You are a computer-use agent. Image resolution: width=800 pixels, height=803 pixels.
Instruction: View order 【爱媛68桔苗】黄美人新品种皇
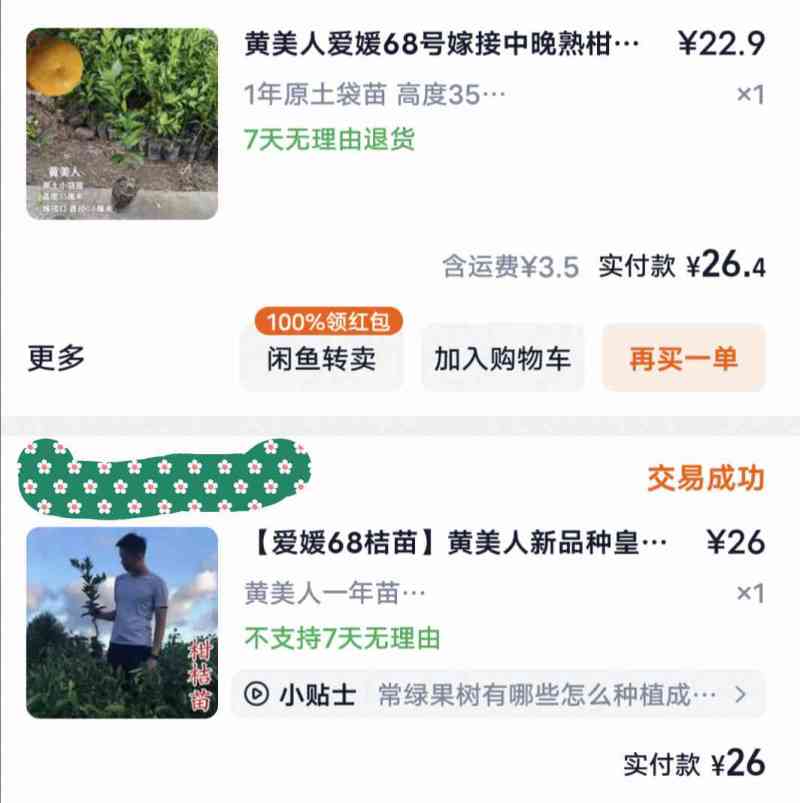456,543
